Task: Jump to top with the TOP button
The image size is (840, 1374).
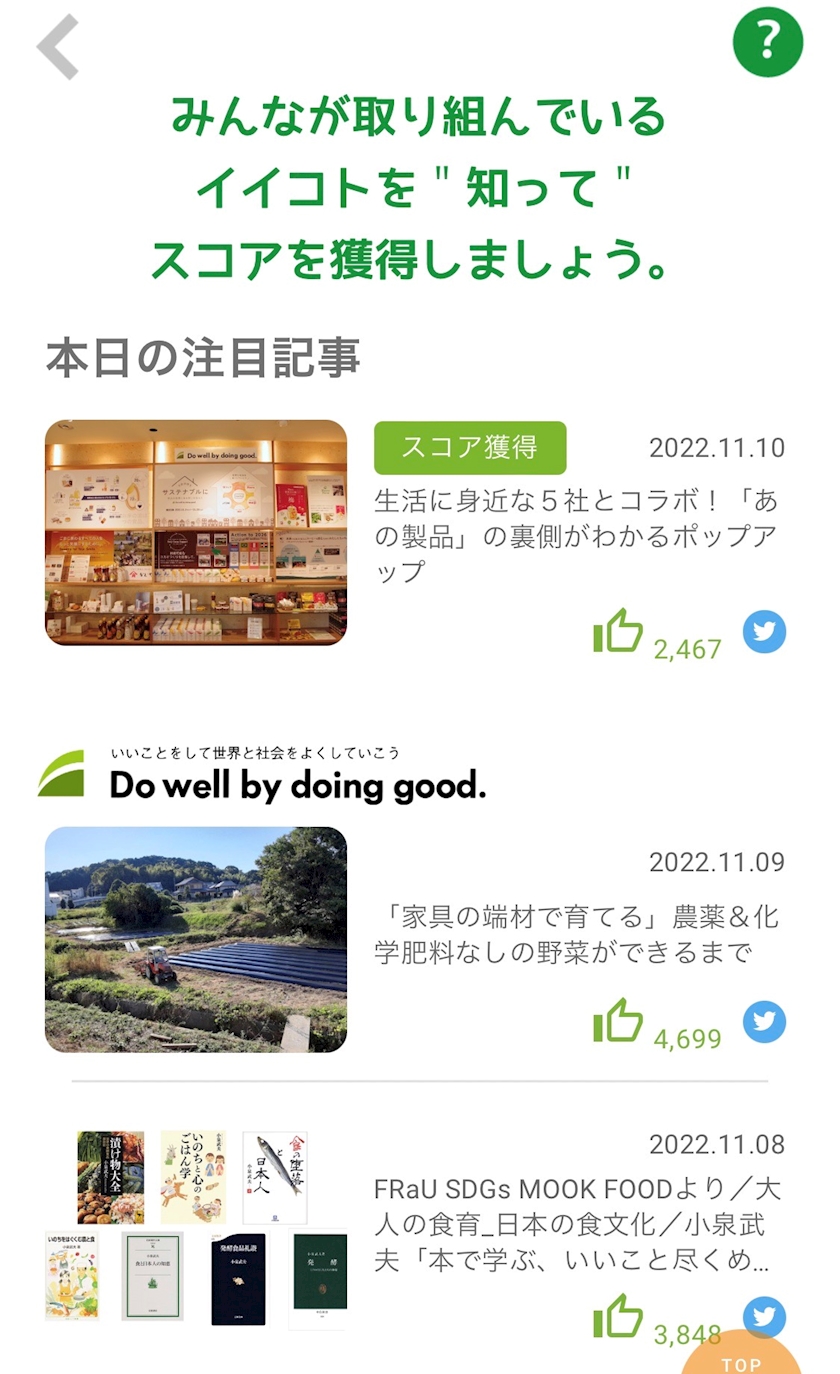Action: pos(742,1358)
